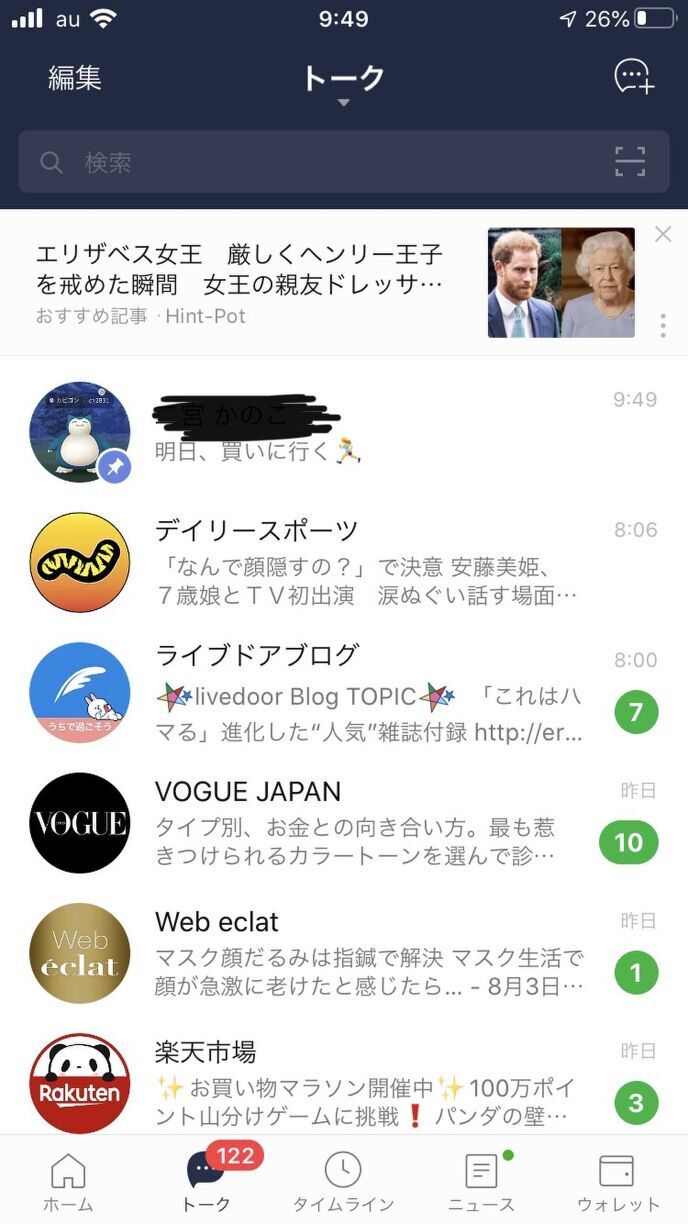
Task: Open the article banner's more options
Action: (662, 325)
